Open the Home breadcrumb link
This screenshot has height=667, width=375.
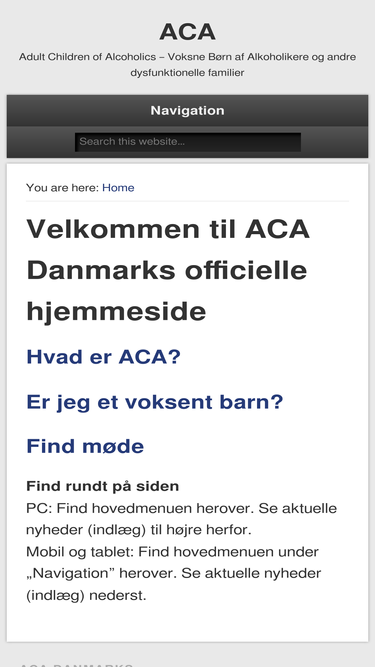tap(118, 188)
